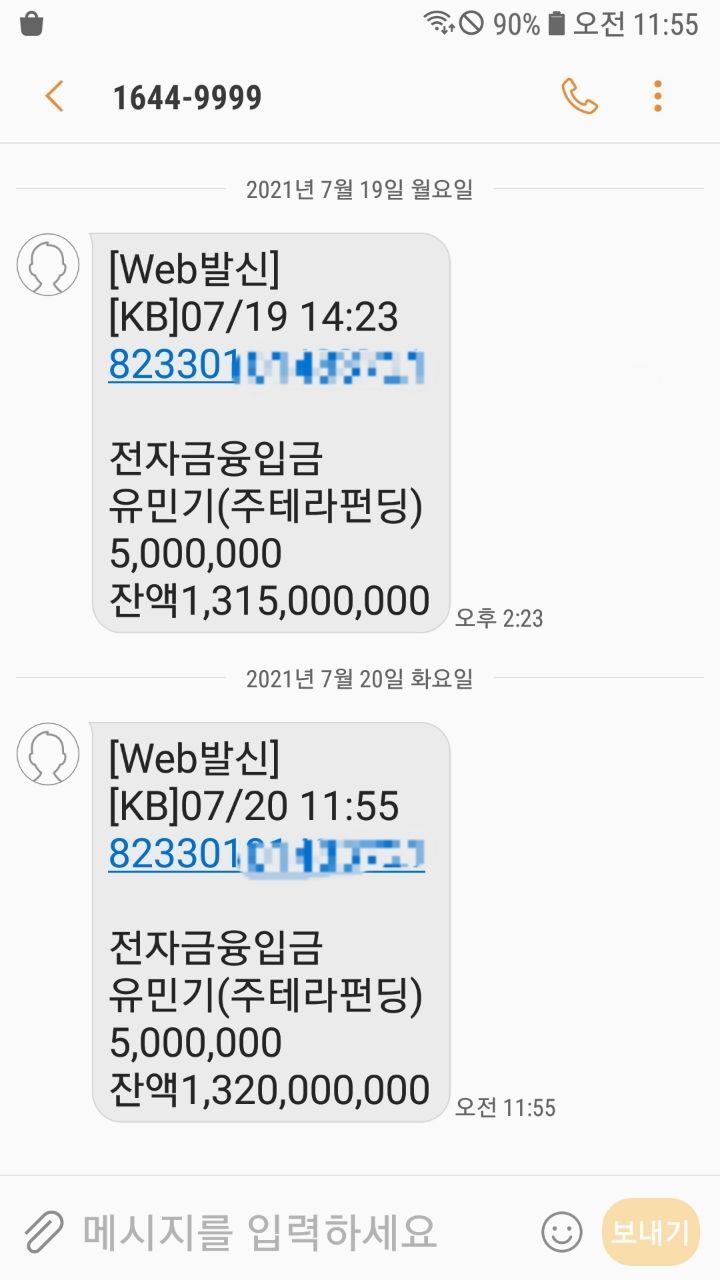This screenshot has width=720, height=1280.
Task: Open the emoji picker
Action: pyautogui.click(x=561, y=1232)
